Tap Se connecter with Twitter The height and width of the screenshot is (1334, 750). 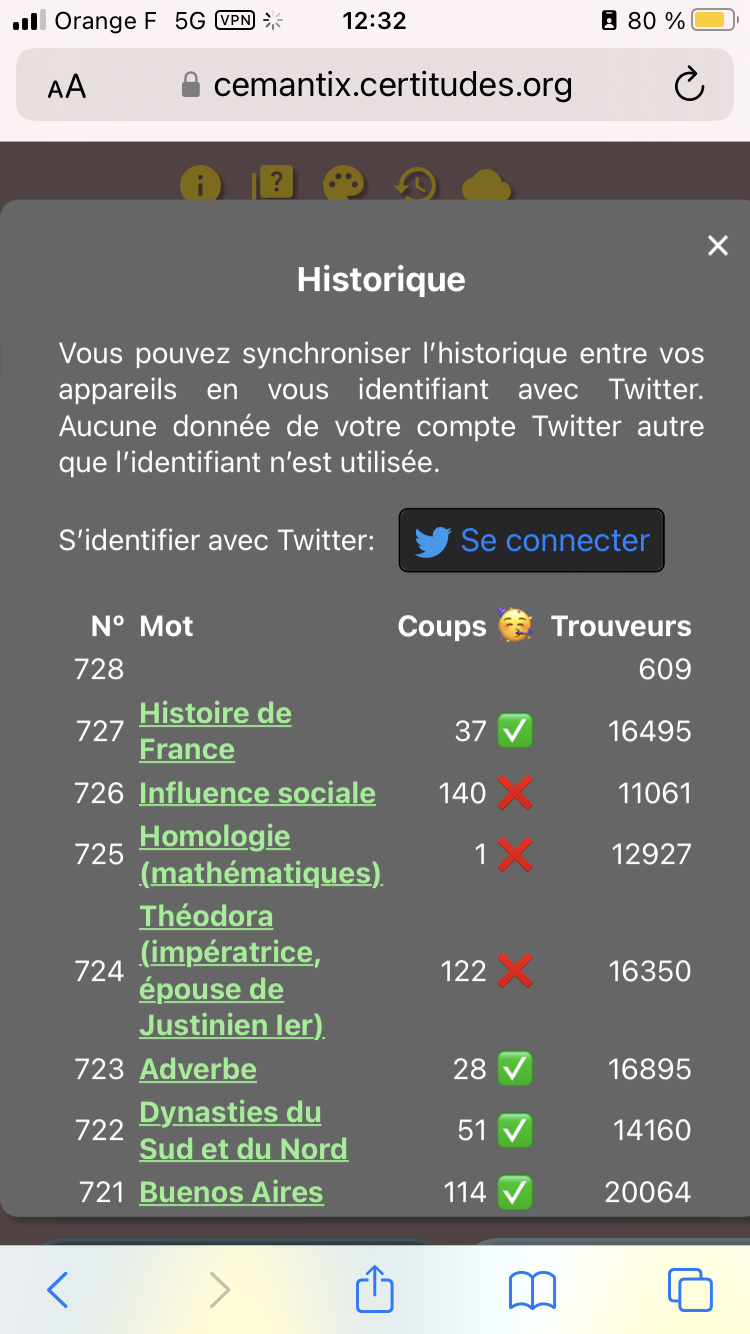click(x=531, y=540)
